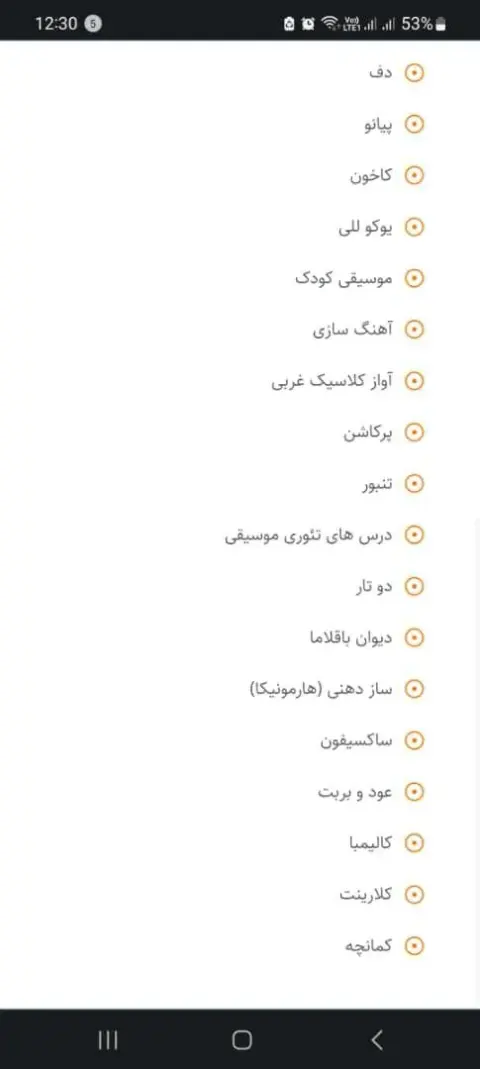Tap the کالیمبا entry
This screenshot has width=480, height=1069.
371,844
